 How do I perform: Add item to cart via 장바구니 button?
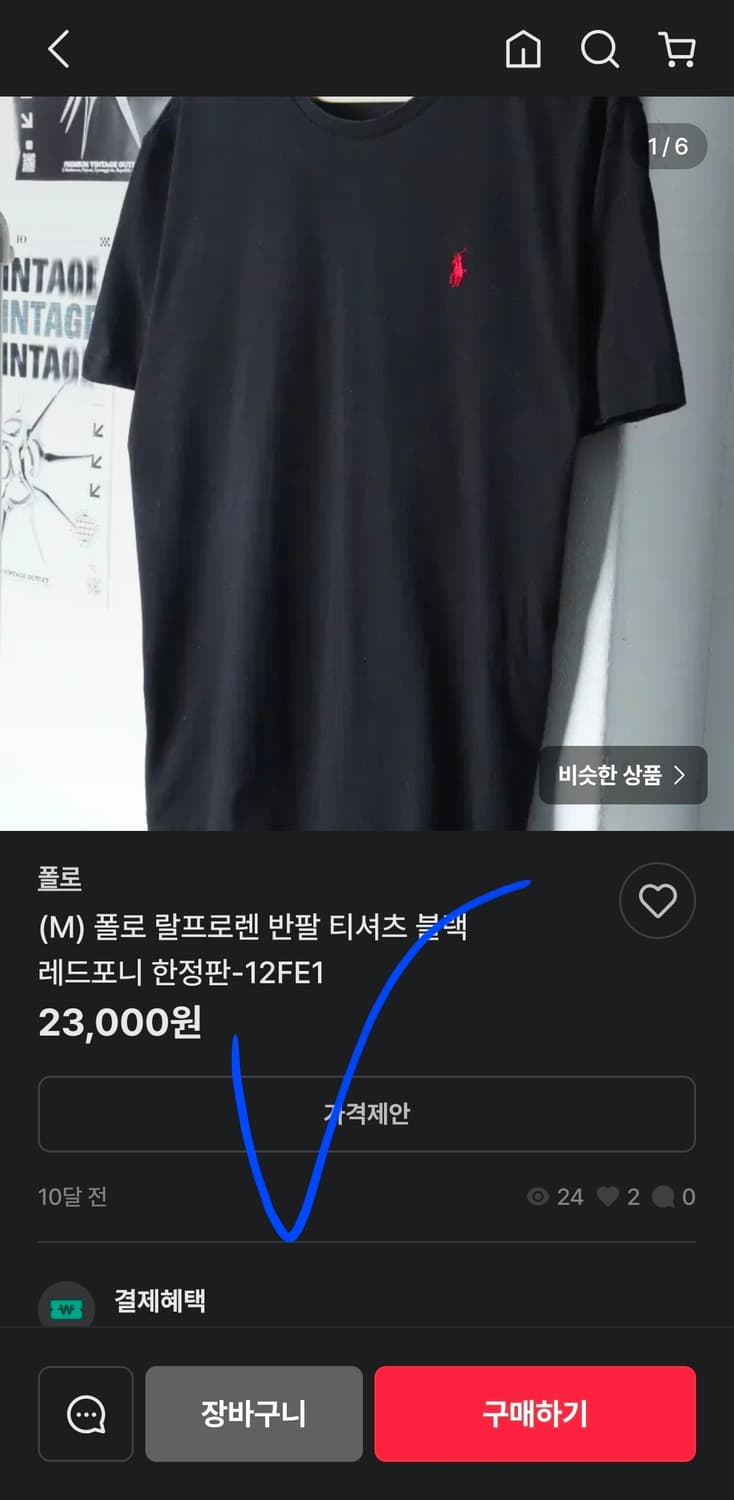[254, 1413]
